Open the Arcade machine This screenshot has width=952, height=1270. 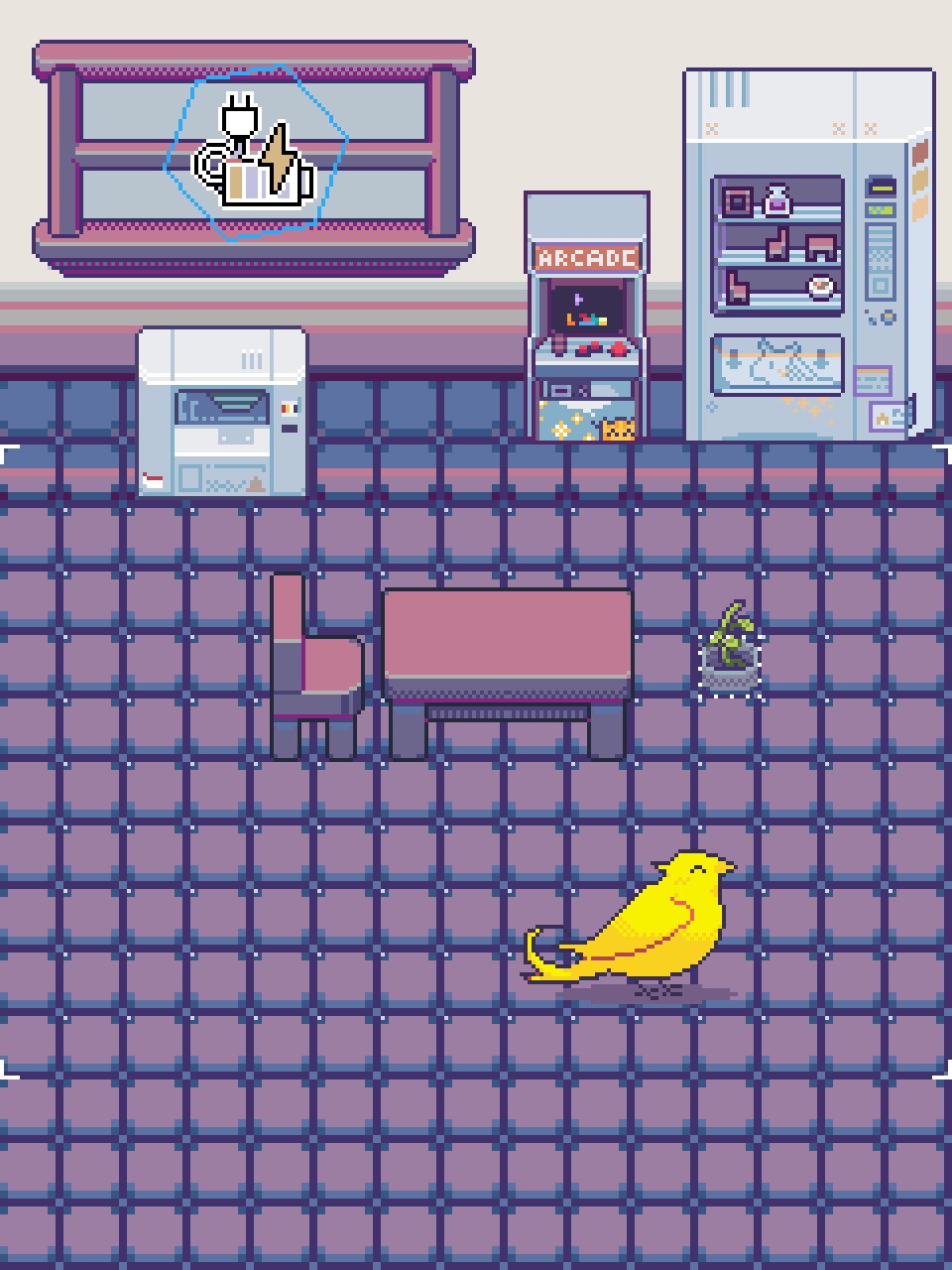click(x=586, y=317)
